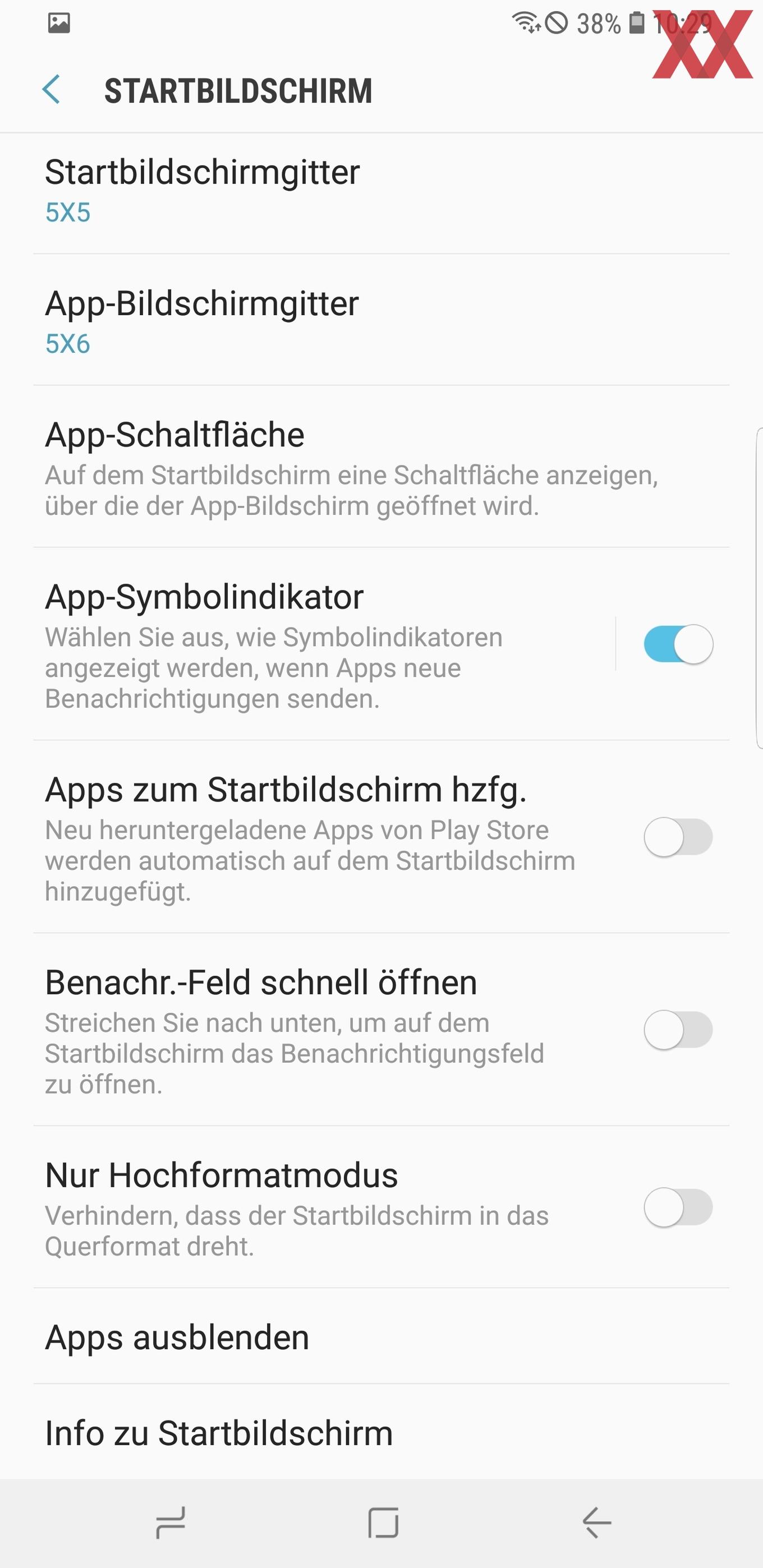Tap the system home button
Screen dimensions: 763x1568
pyautogui.click(x=383, y=1523)
